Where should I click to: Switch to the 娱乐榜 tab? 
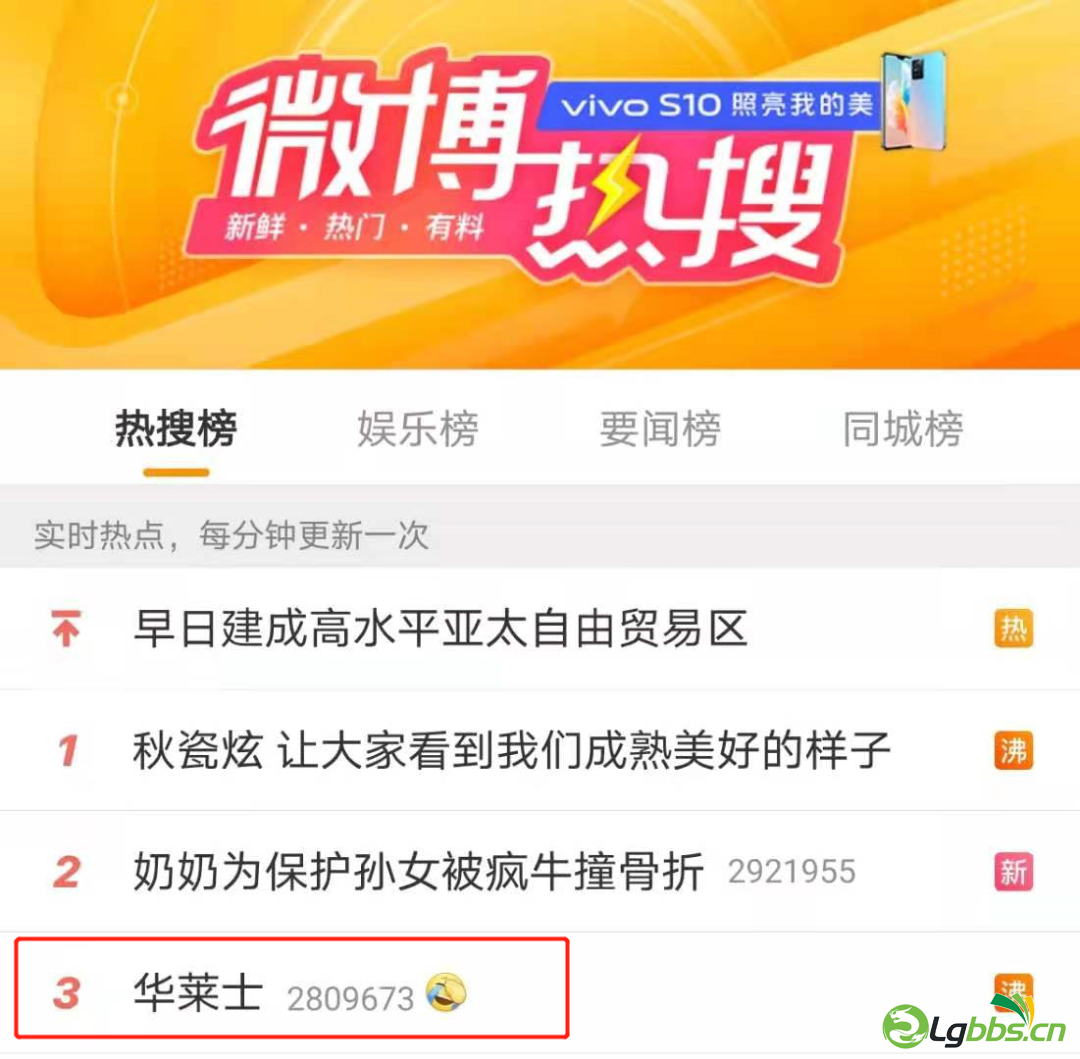[418, 430]
